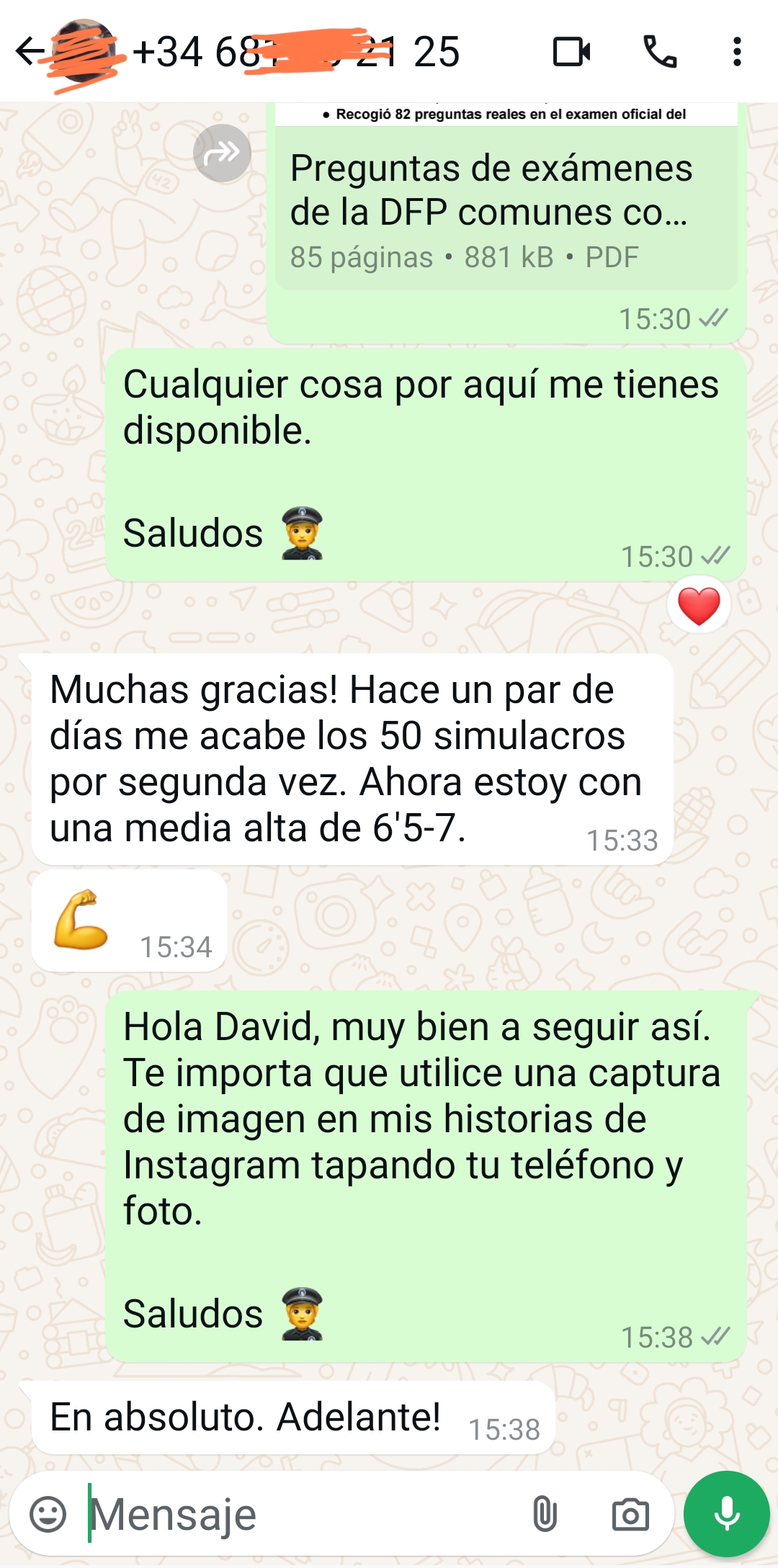
Task: Open the overflow menu
Action: pyautogui.click(x=736, y=51)
